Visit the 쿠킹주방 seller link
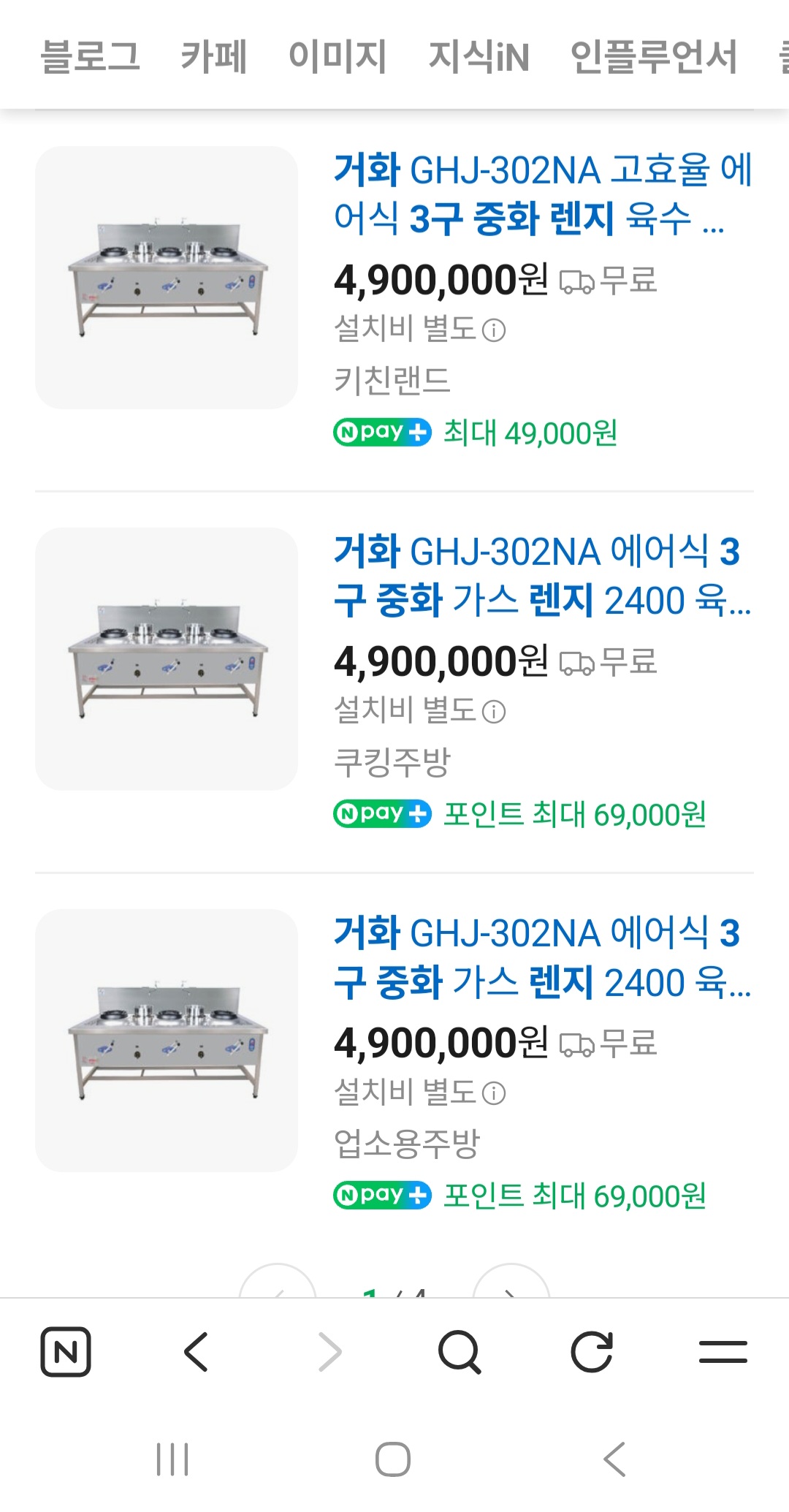789x1512 pixels. point(394,760)
